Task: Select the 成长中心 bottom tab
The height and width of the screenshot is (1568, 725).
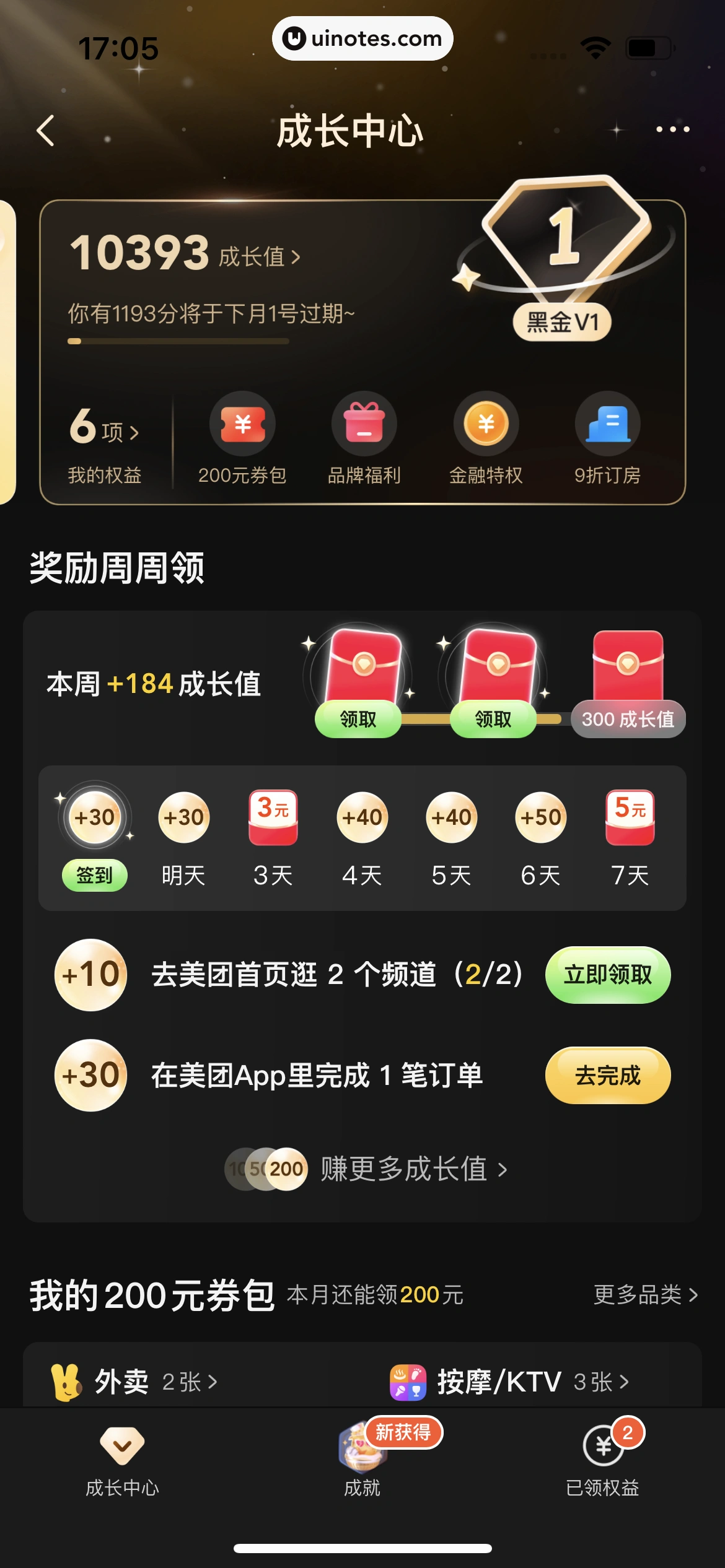Action: (122, 1461)
